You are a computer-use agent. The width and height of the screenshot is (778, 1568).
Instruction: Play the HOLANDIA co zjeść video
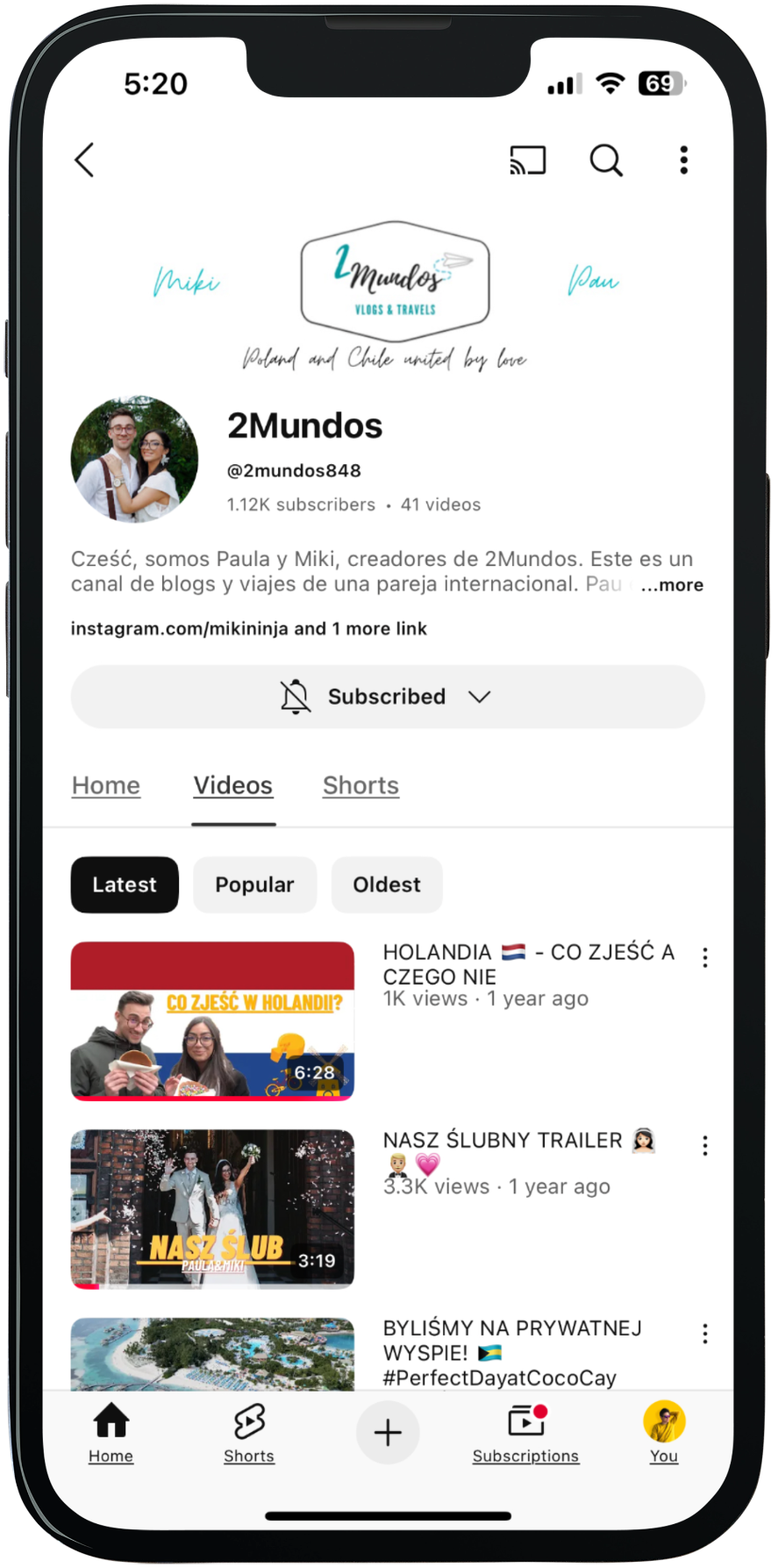pyautogui.click(x=212, y=1020)
